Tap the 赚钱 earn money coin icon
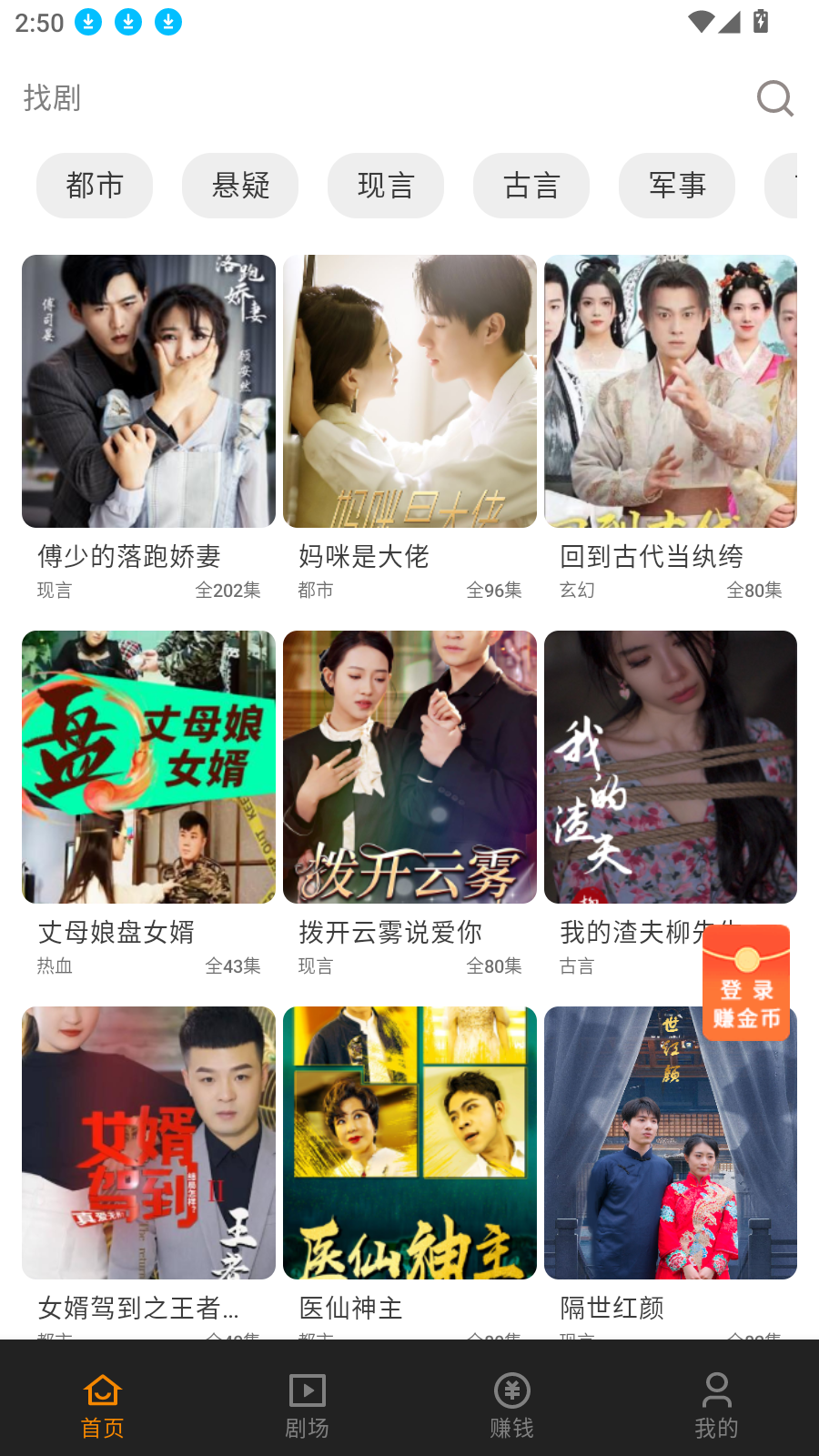This screenshot has height=1456, width=819. 511,1390
